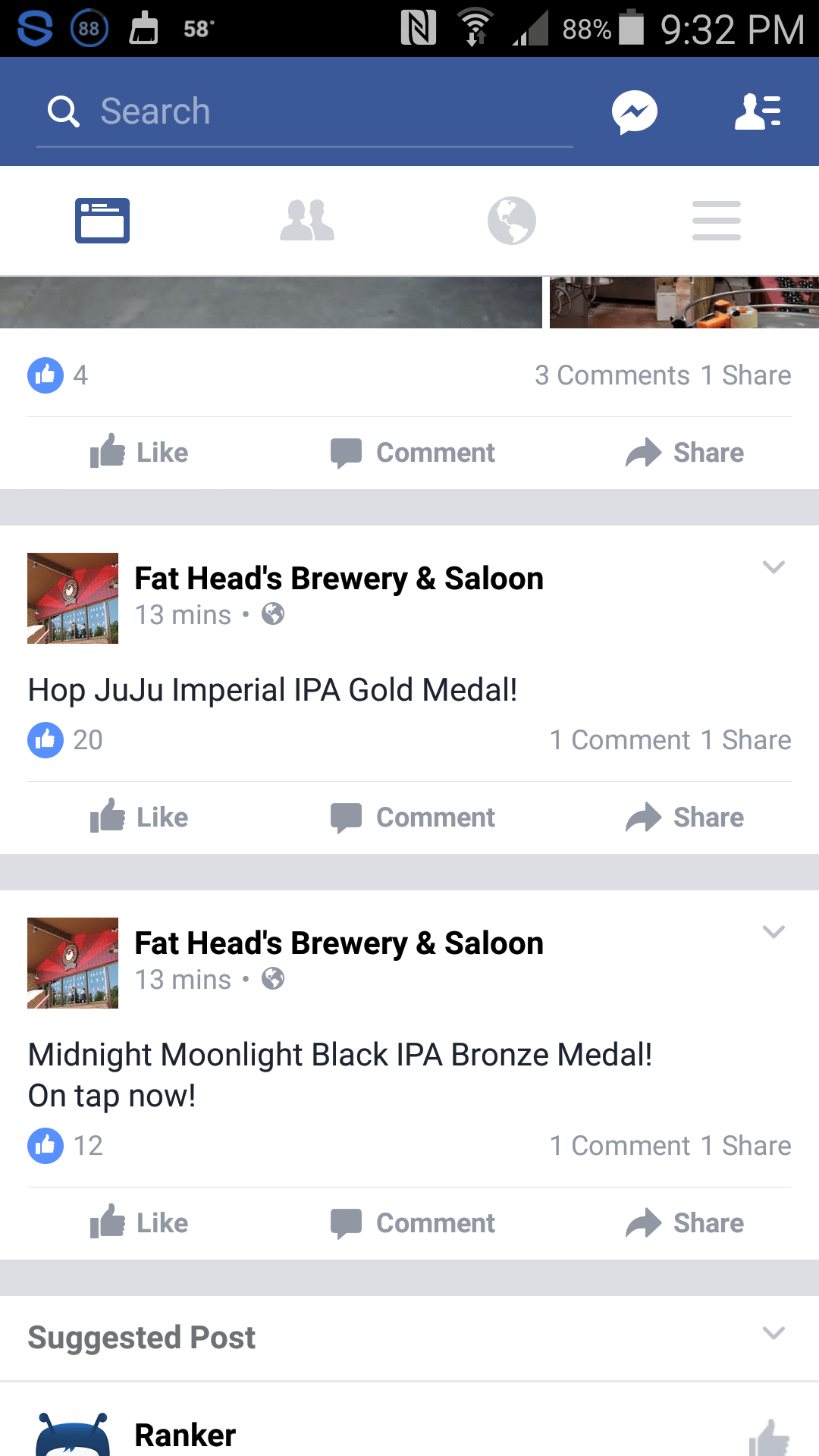Expand options chevron on Midnight Moonlight post

coord(773,932)
